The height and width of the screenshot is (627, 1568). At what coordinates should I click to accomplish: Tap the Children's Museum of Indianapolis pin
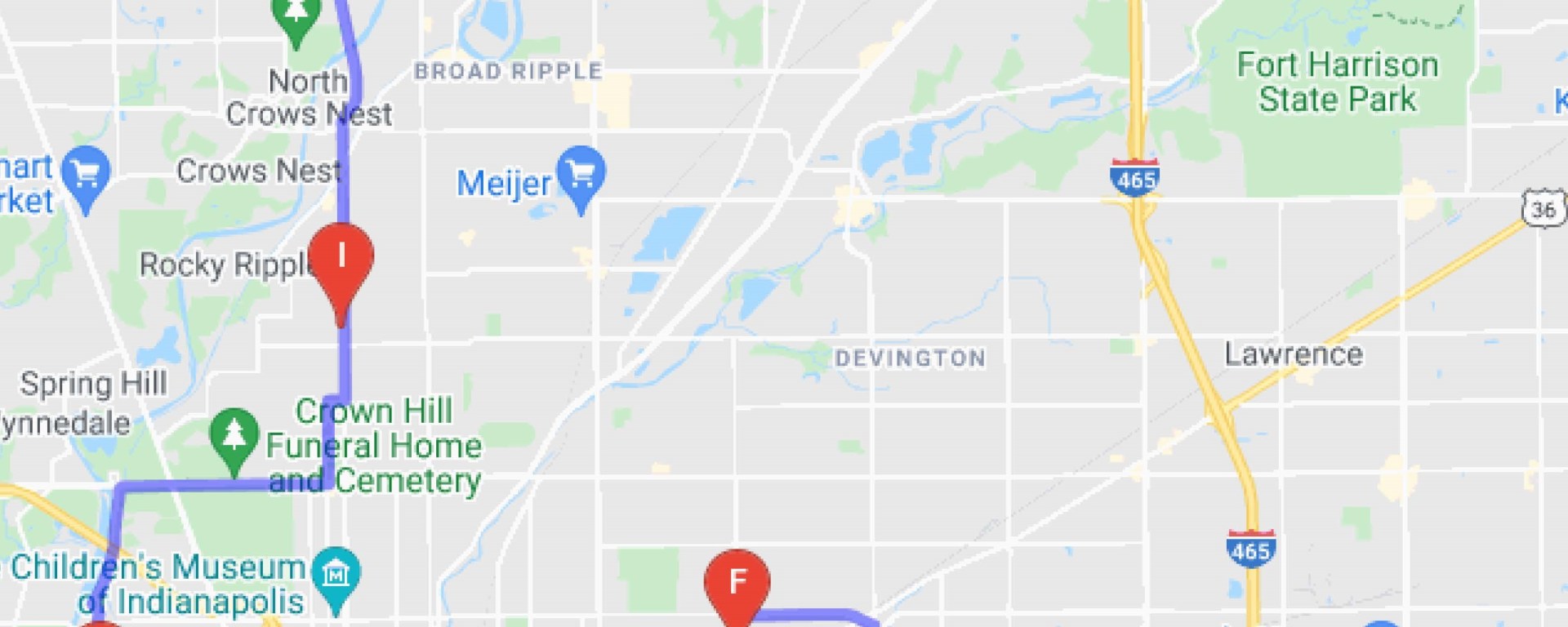[336, 575]
